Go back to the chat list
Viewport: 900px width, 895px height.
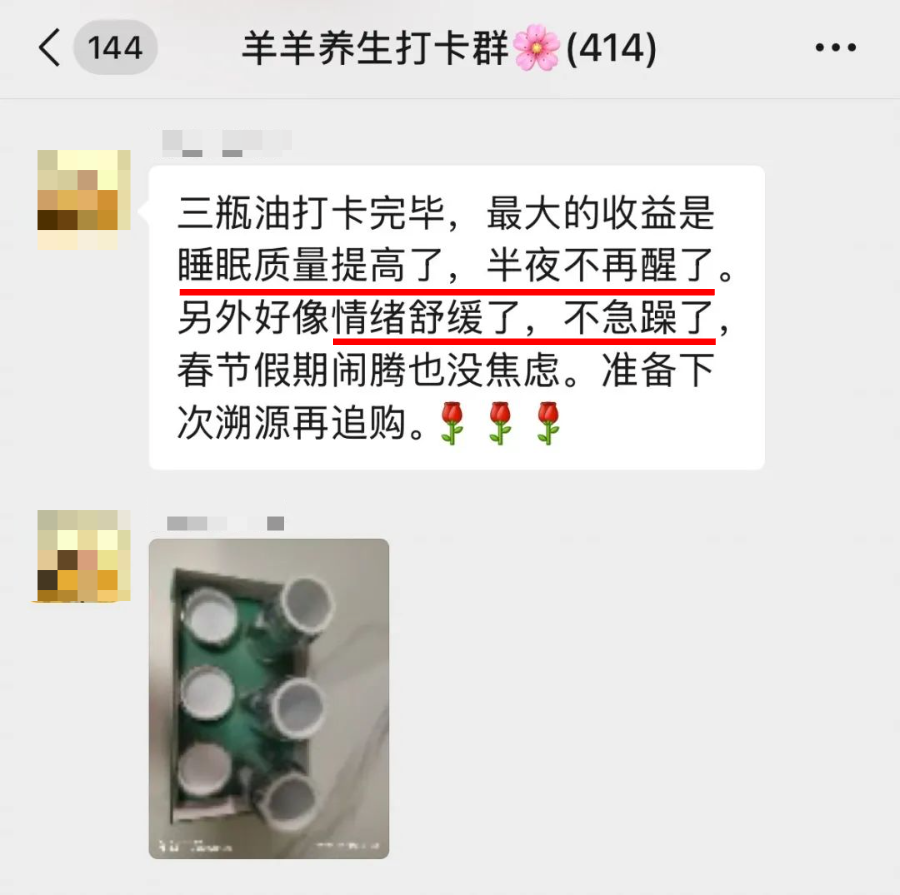point(50,48)
